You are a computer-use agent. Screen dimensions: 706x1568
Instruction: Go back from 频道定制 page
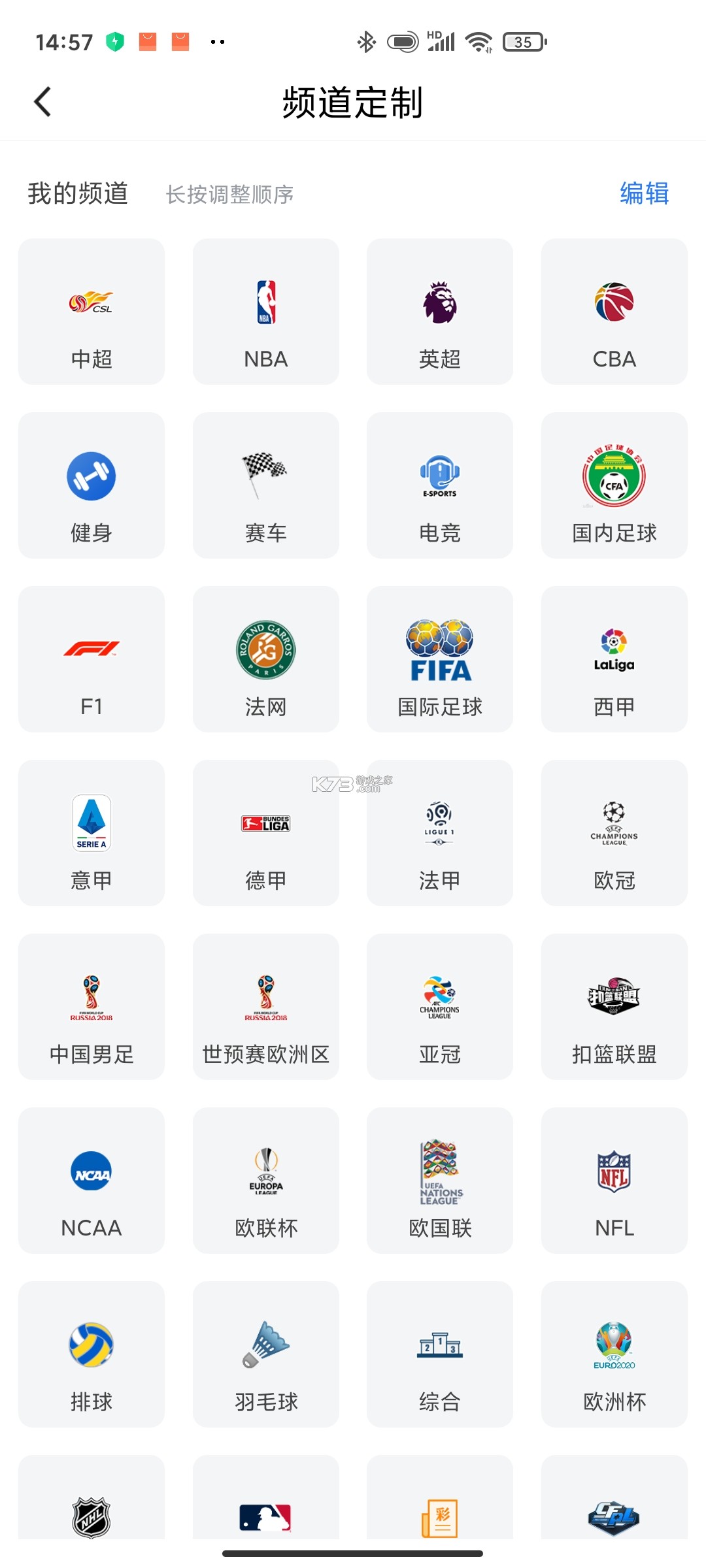coord(43,102)
